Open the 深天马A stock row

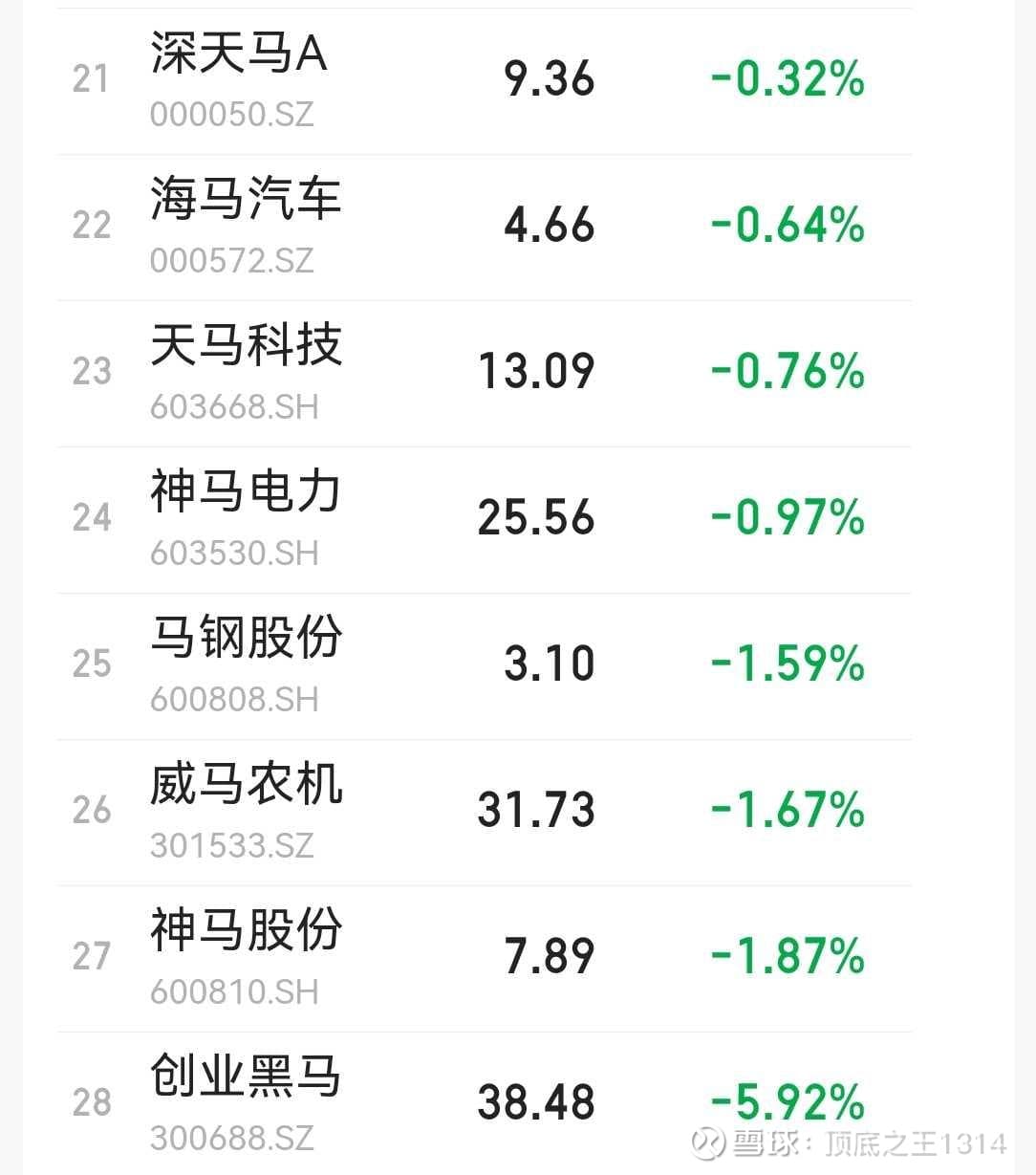239,53
